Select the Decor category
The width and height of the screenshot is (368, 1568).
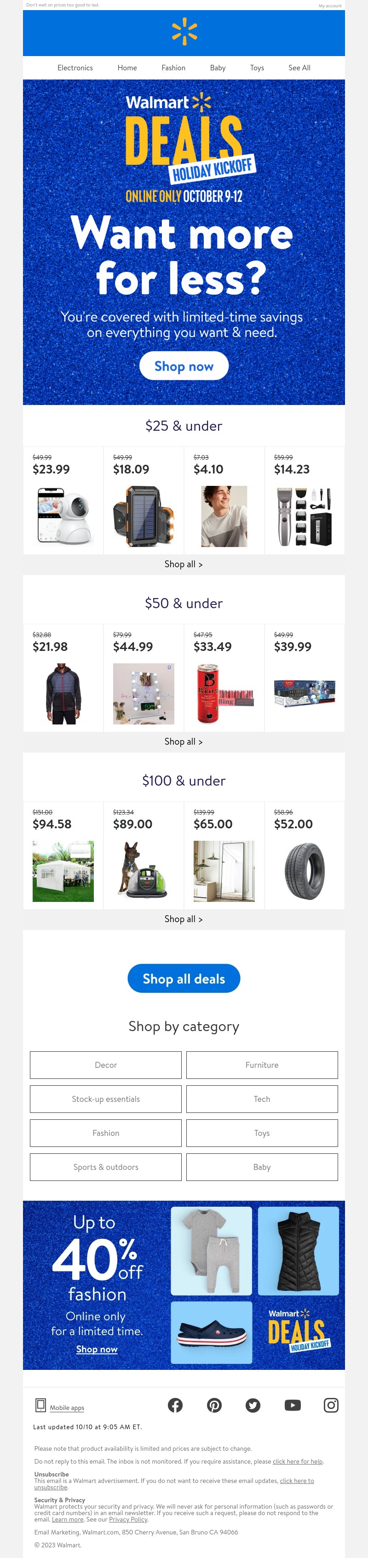[x=105, y=1065]
